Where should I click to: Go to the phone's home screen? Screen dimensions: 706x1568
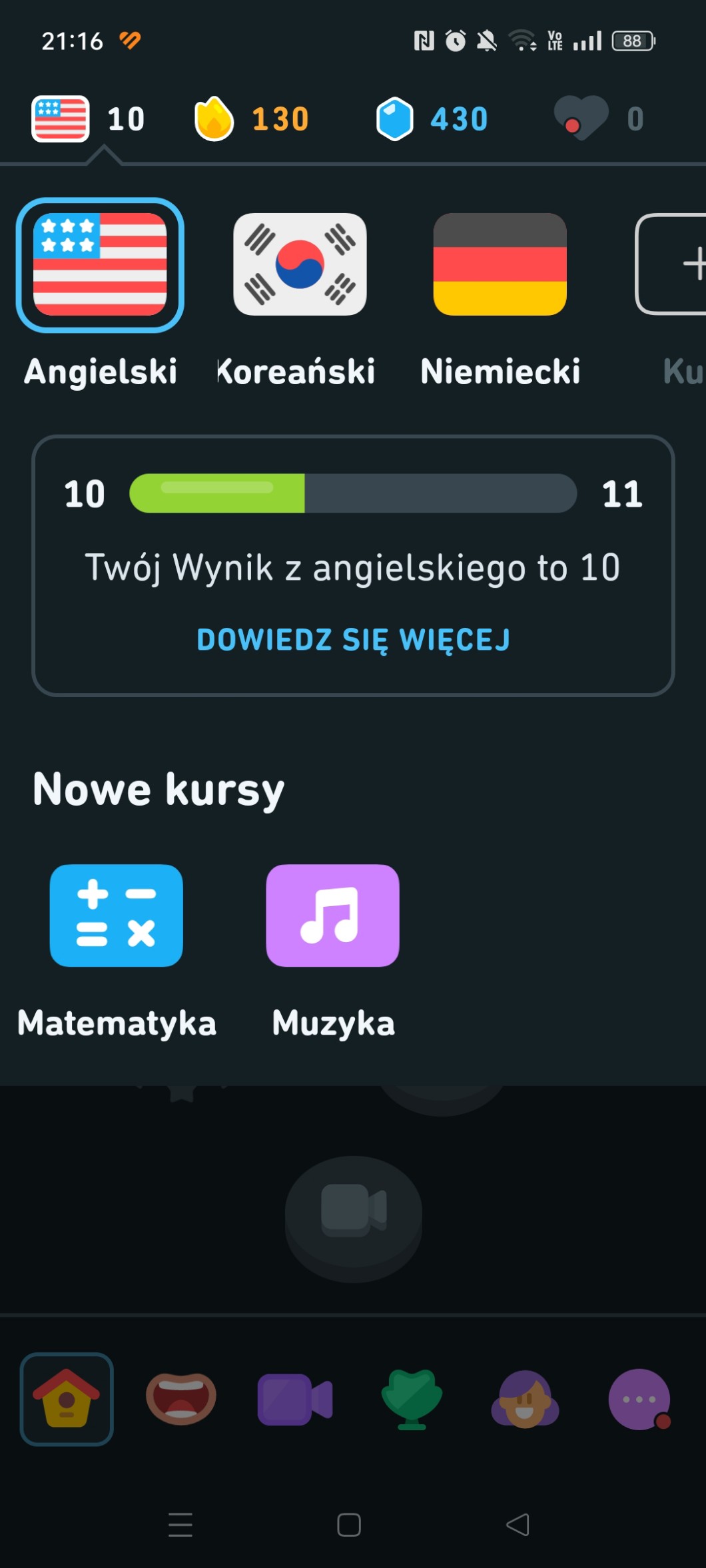349,1524
